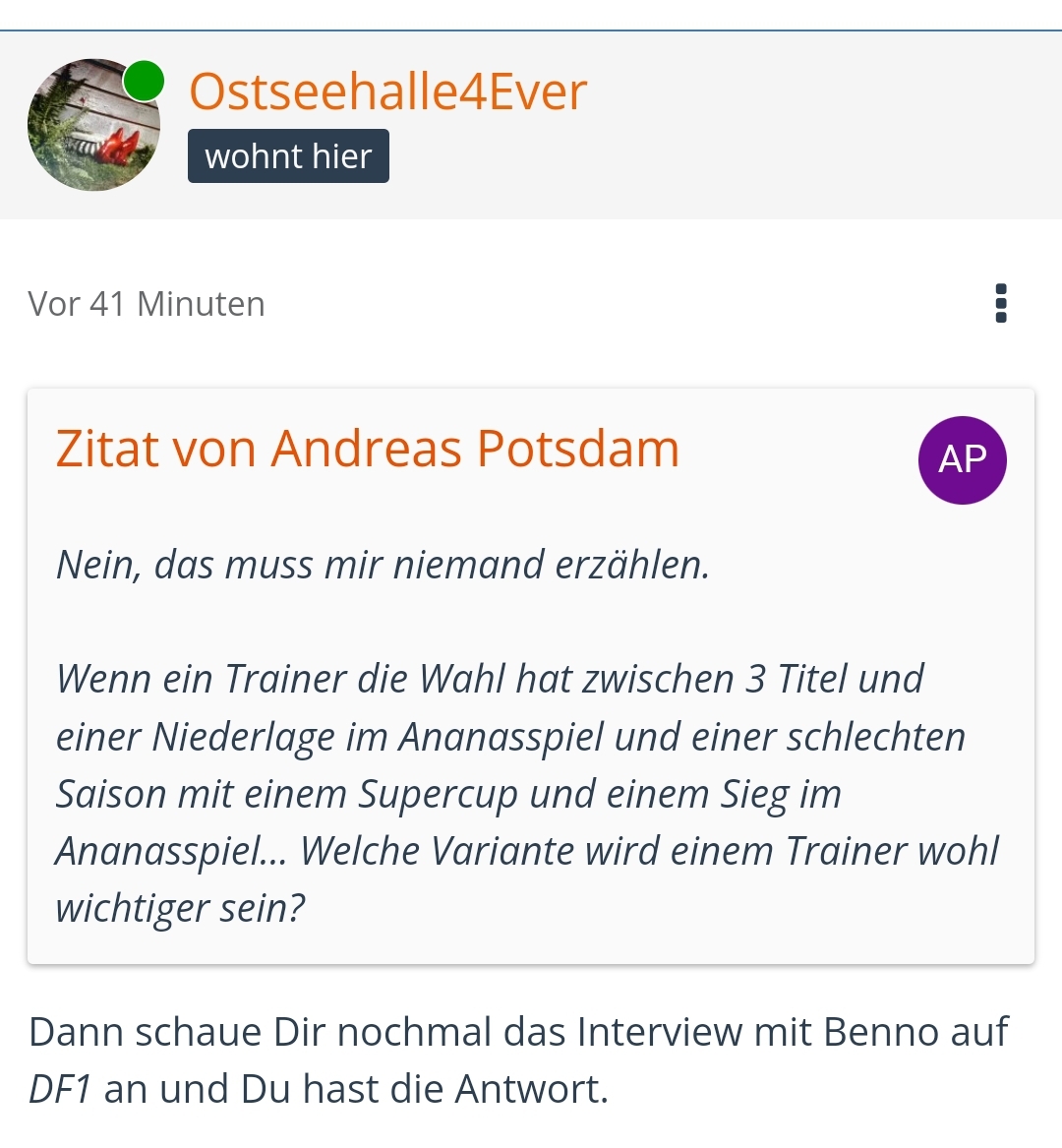
Task: Tap the AP avatar in the quote
Action: (963, 459)
